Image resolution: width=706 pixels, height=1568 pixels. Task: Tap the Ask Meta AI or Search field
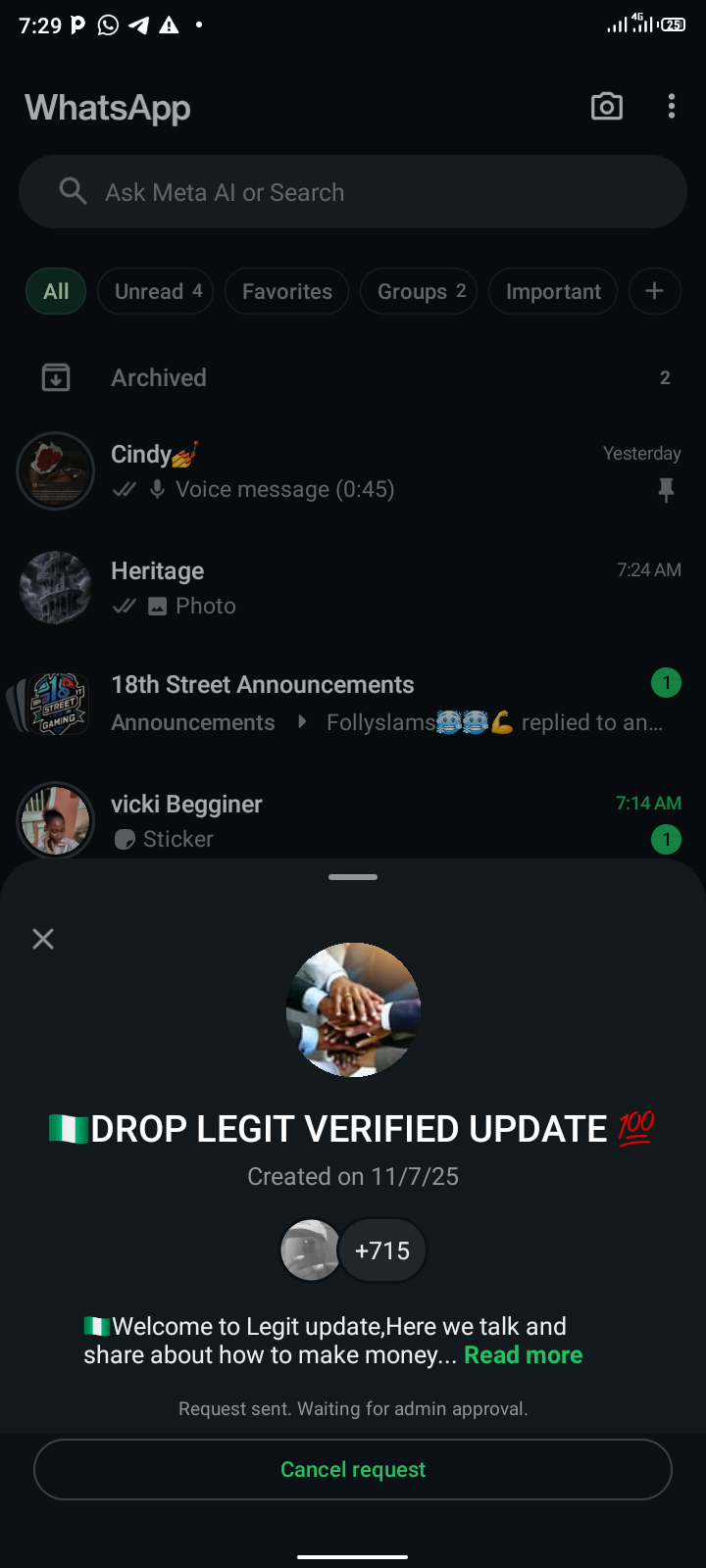click(x=353, y=192)
